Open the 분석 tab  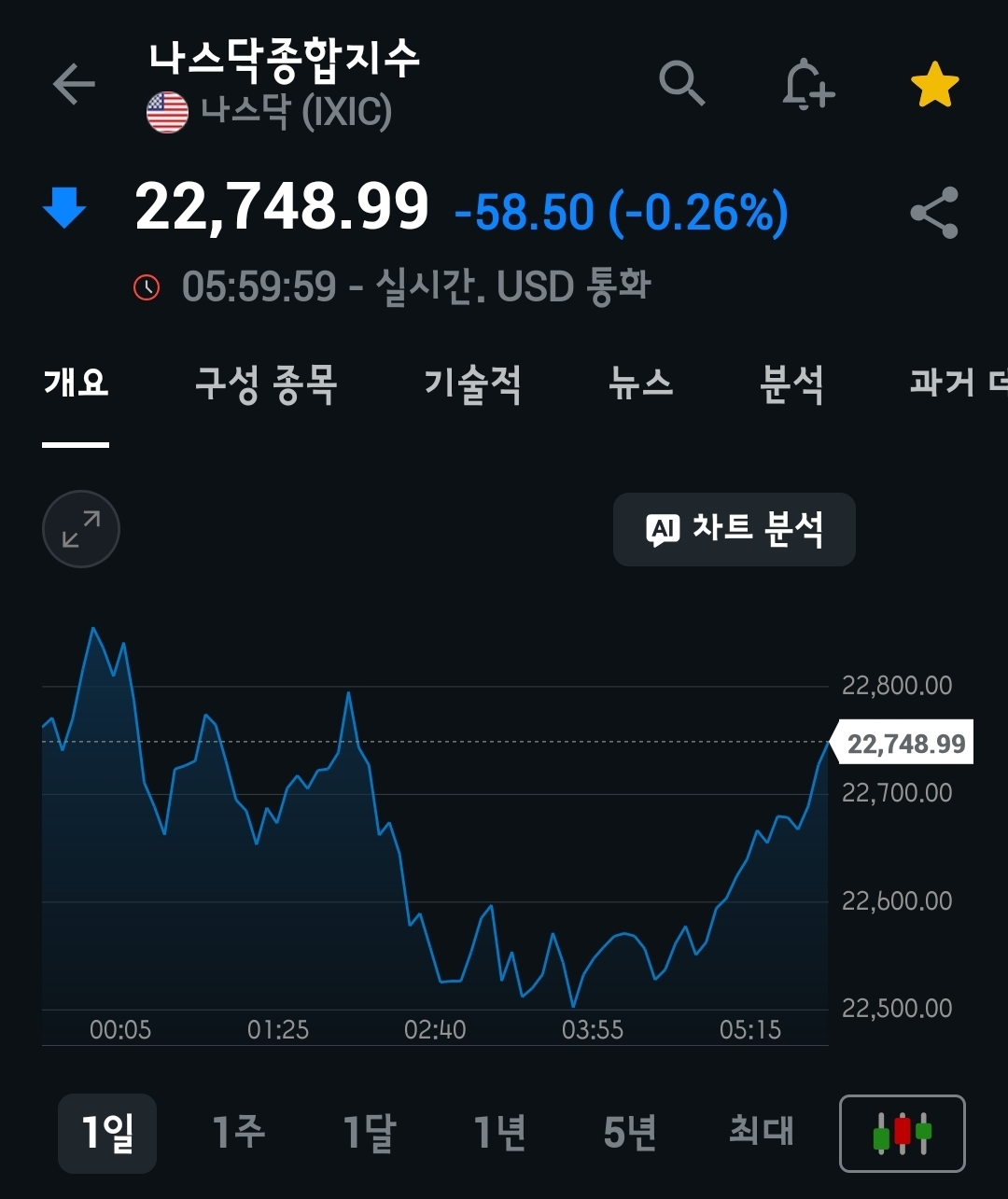(x=791, y=383)
